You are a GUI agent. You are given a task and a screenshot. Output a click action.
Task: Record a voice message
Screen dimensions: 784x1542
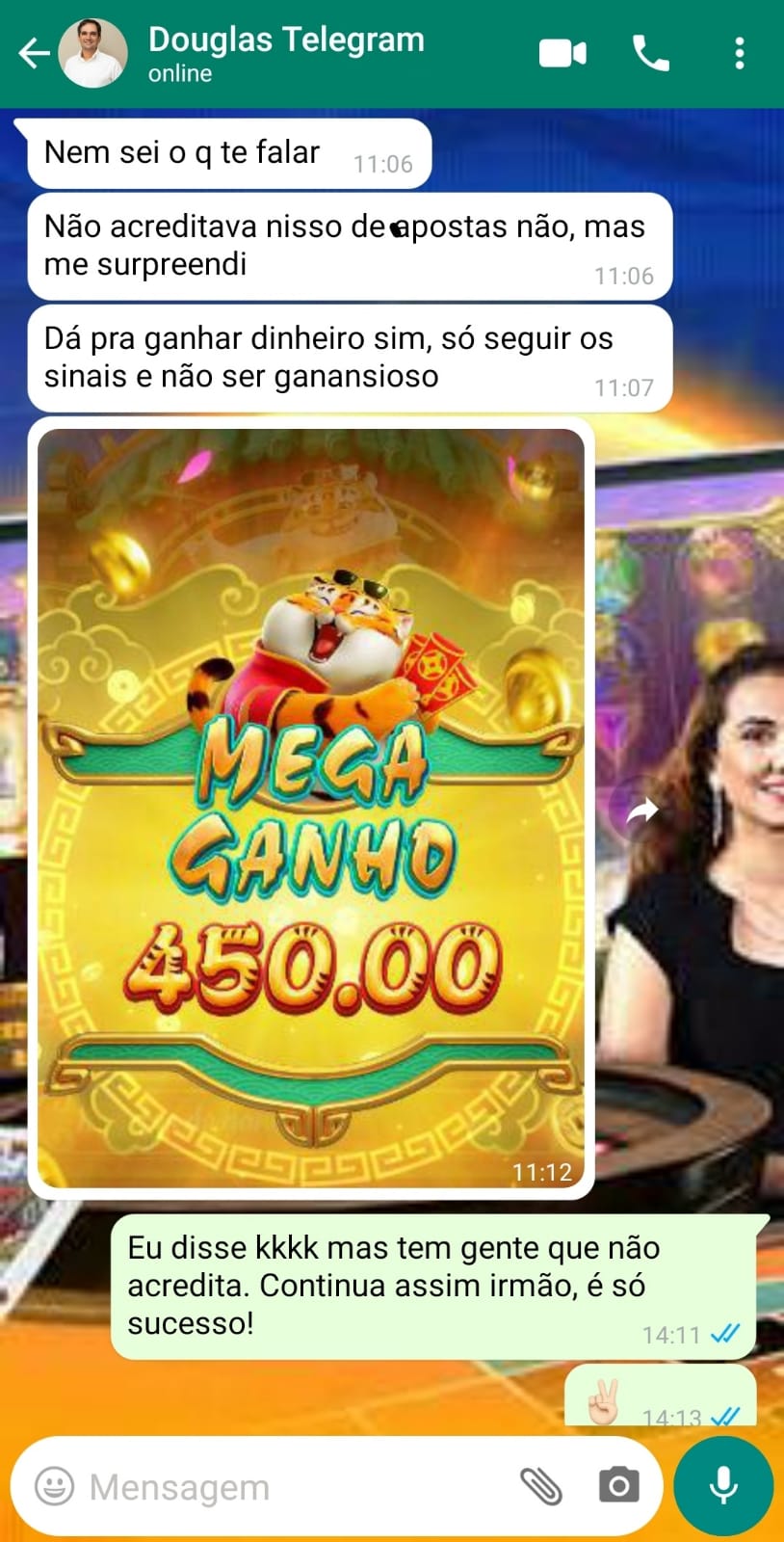click(x=723, y=1486)
